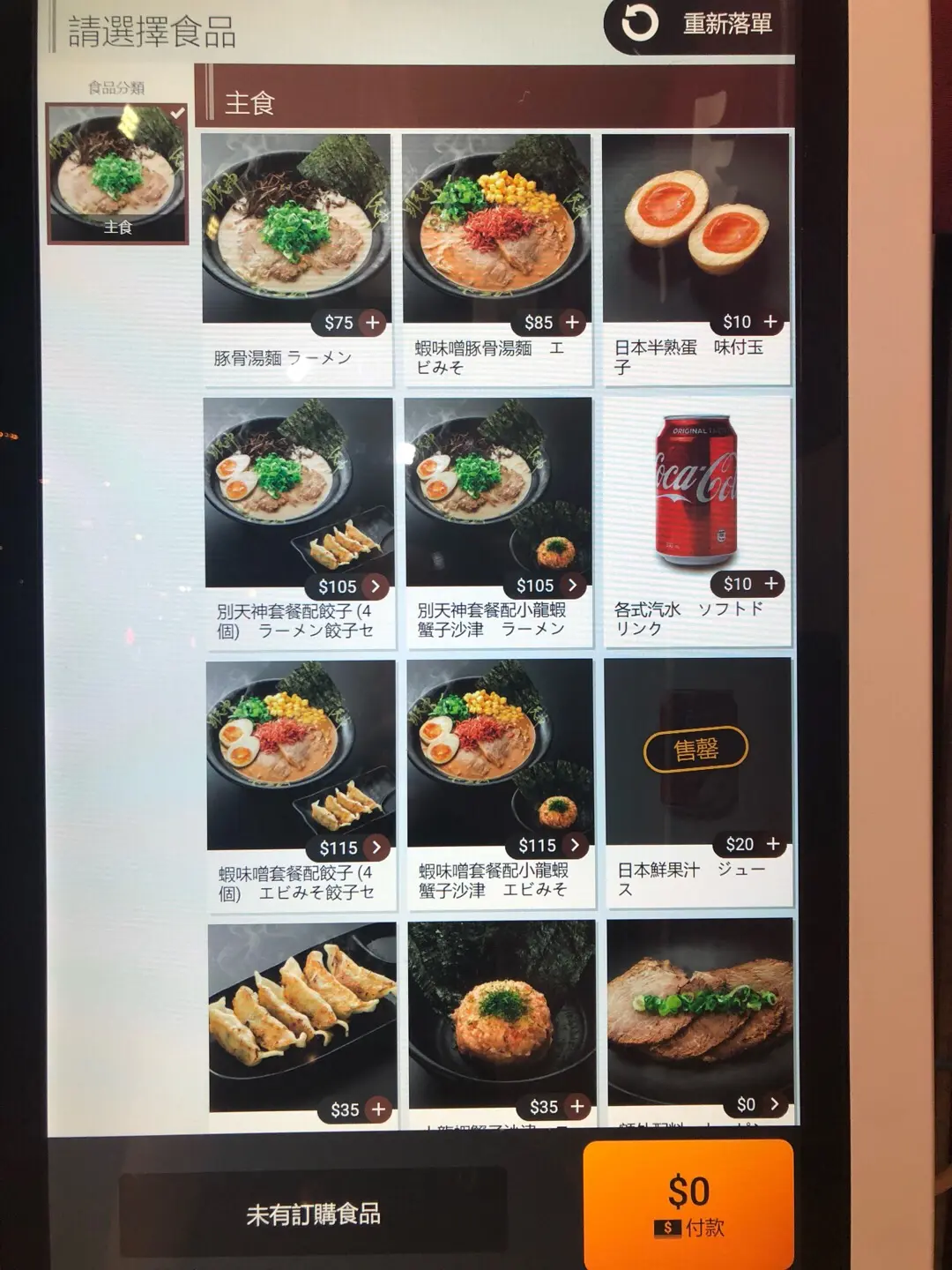The image size is (952, 1270).
Task: Open 別天神套餐配餃子 set options
Action: pyautogui.click(x=376, y=586)
